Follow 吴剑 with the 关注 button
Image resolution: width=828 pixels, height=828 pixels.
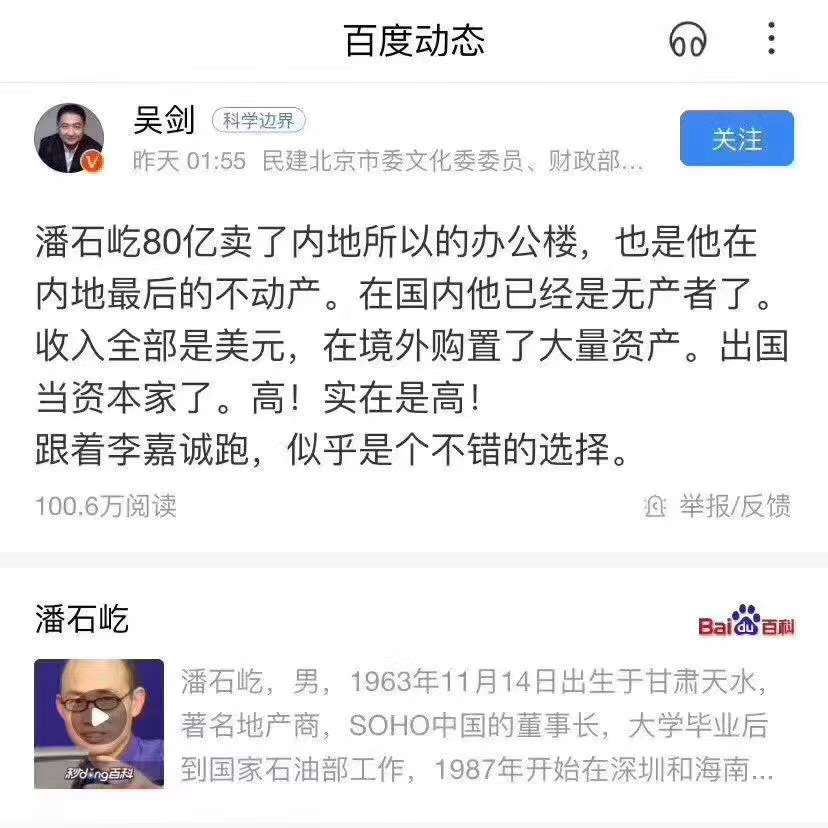tap(736, 139)
